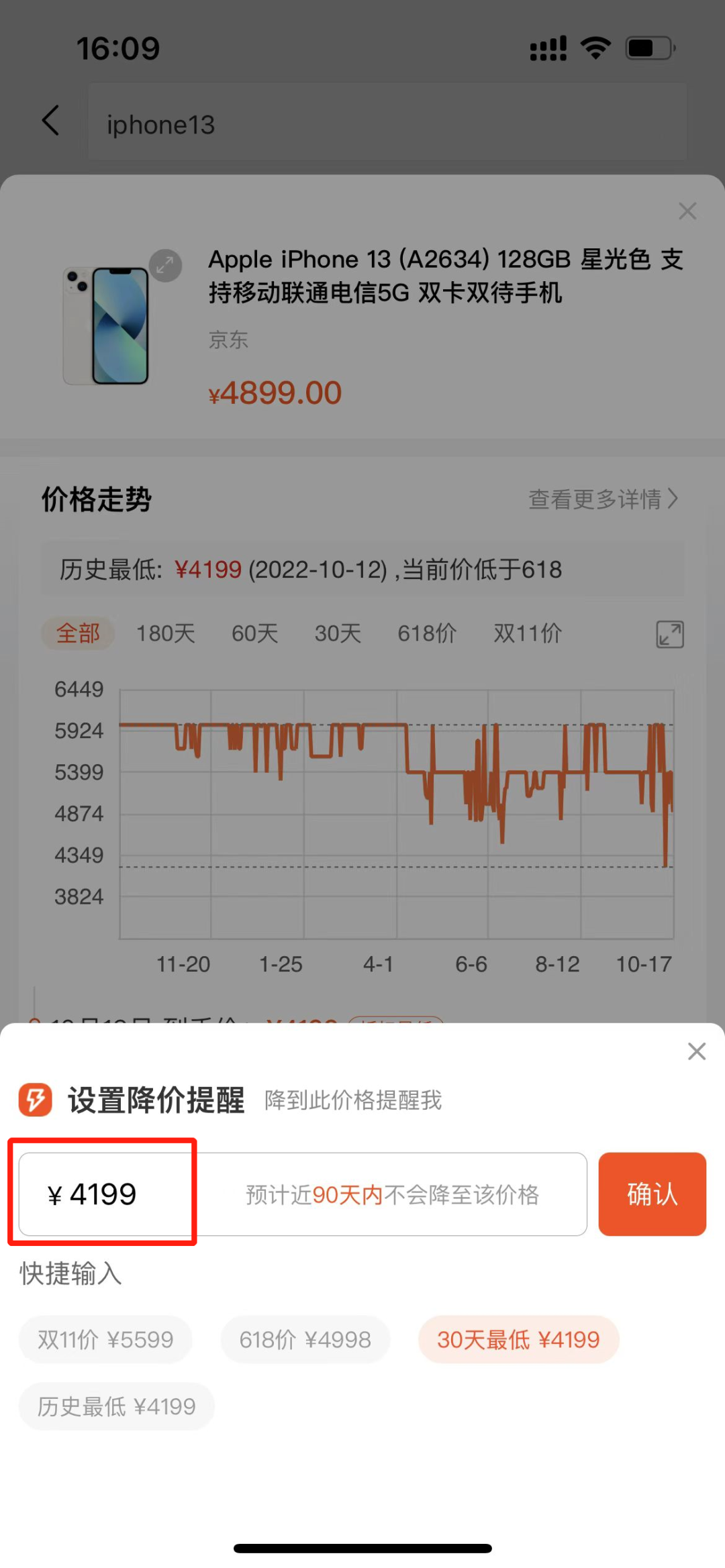725x1568 pixels.
Task: Select the 历史最低 ¥4199 chip
Action: 116,1406
